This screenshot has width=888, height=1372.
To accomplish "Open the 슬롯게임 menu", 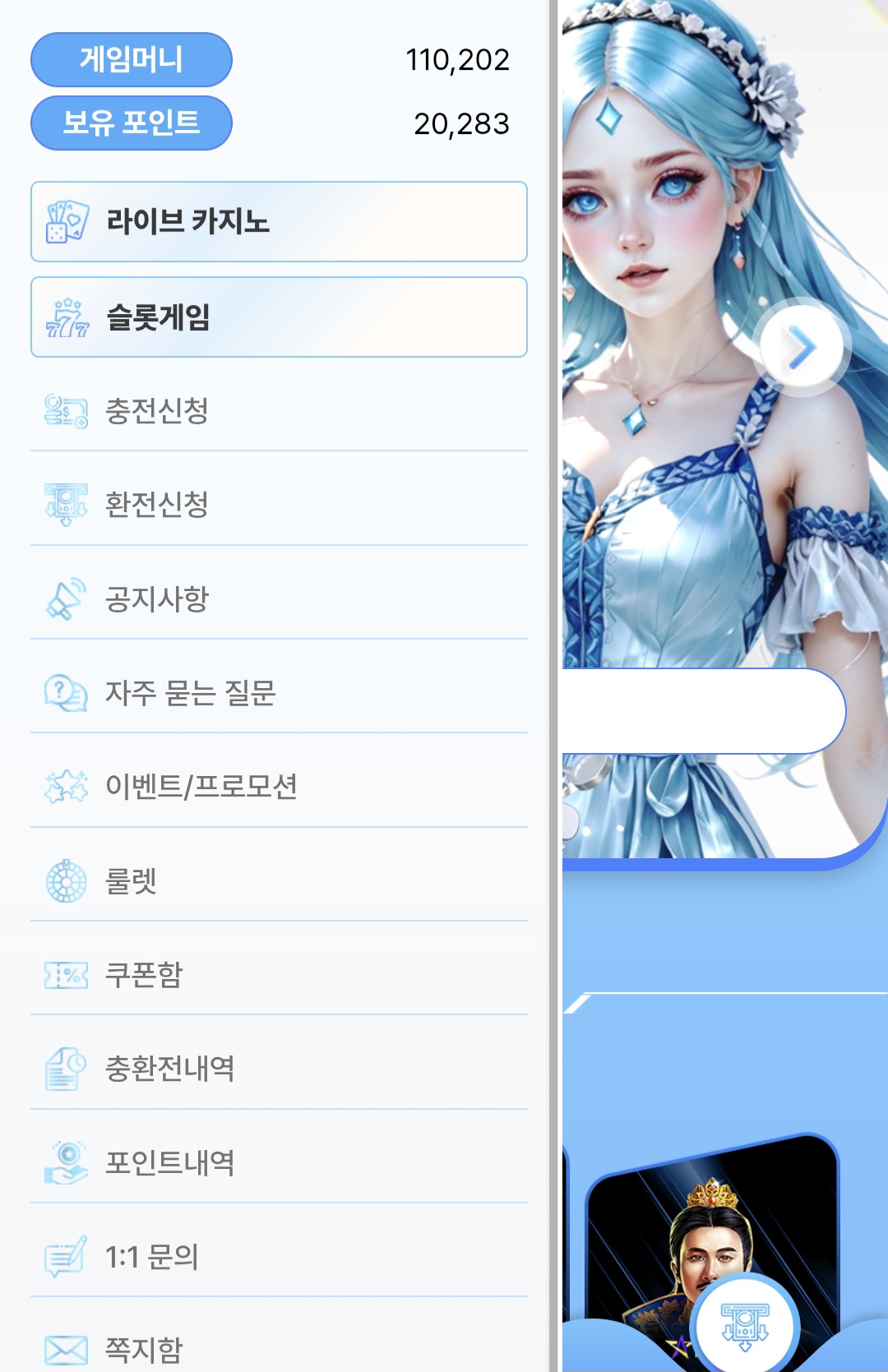I will coord(279,317).
